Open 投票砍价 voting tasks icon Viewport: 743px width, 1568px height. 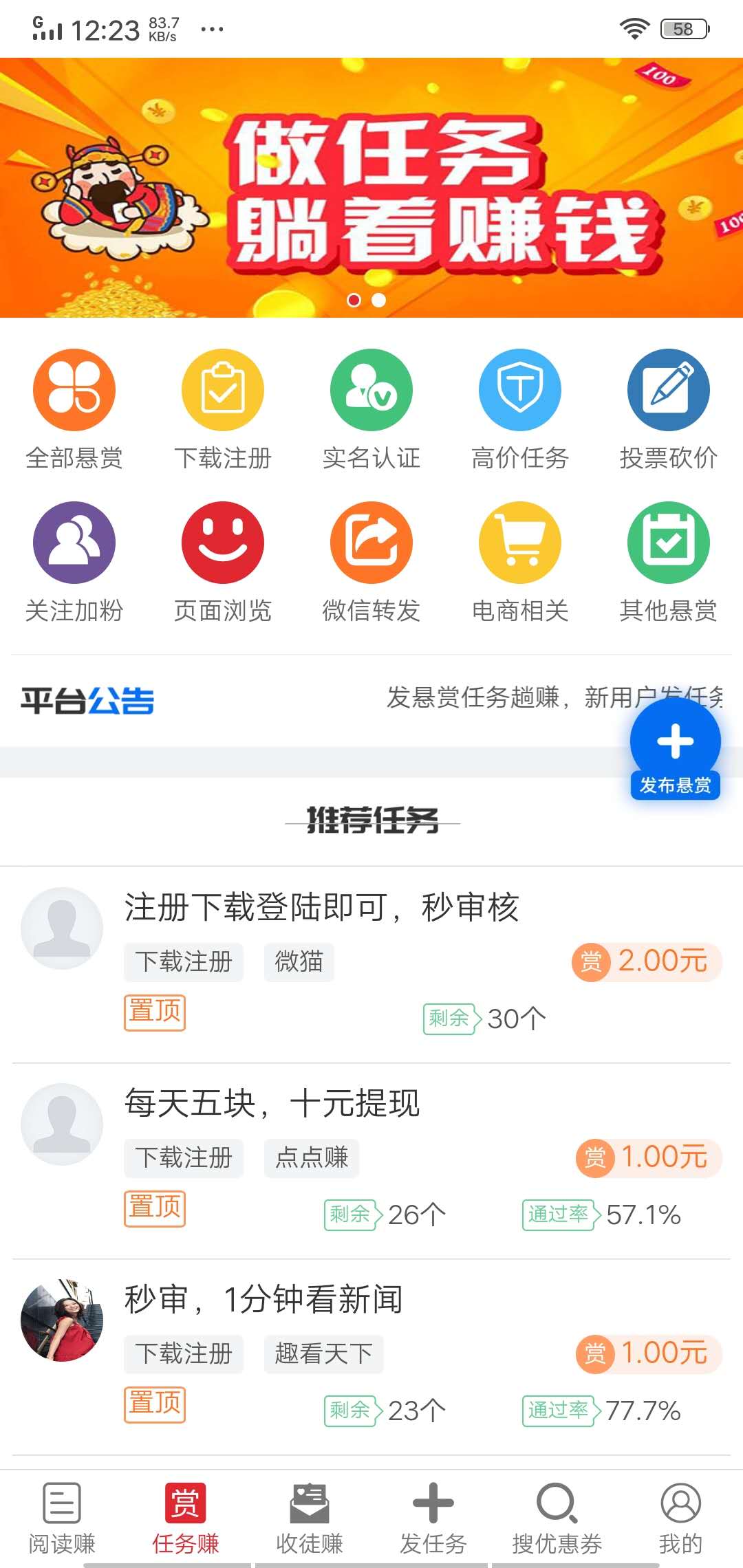tap(669, 389)
